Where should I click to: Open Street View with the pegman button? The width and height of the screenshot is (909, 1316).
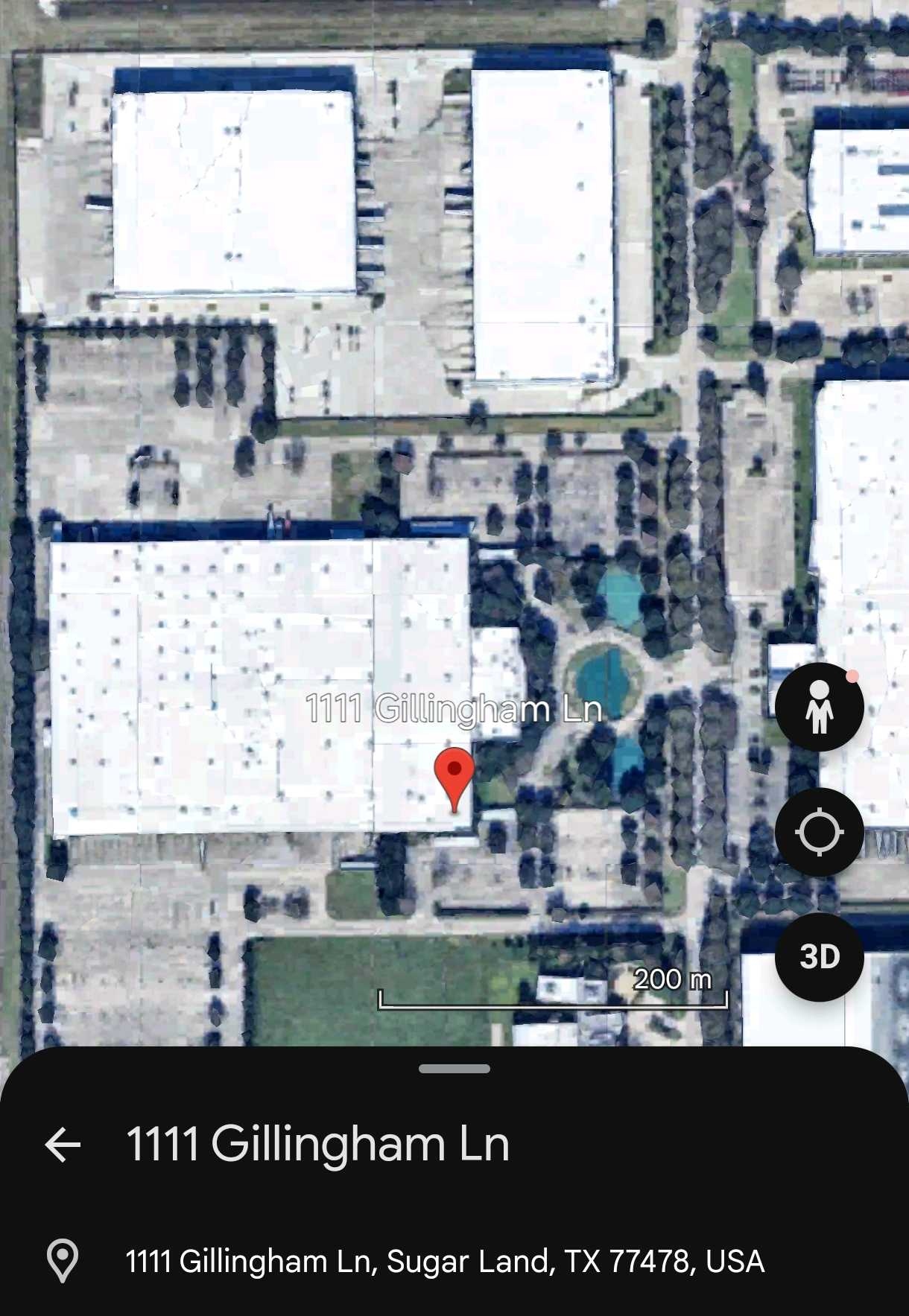[x=819, y=707]
